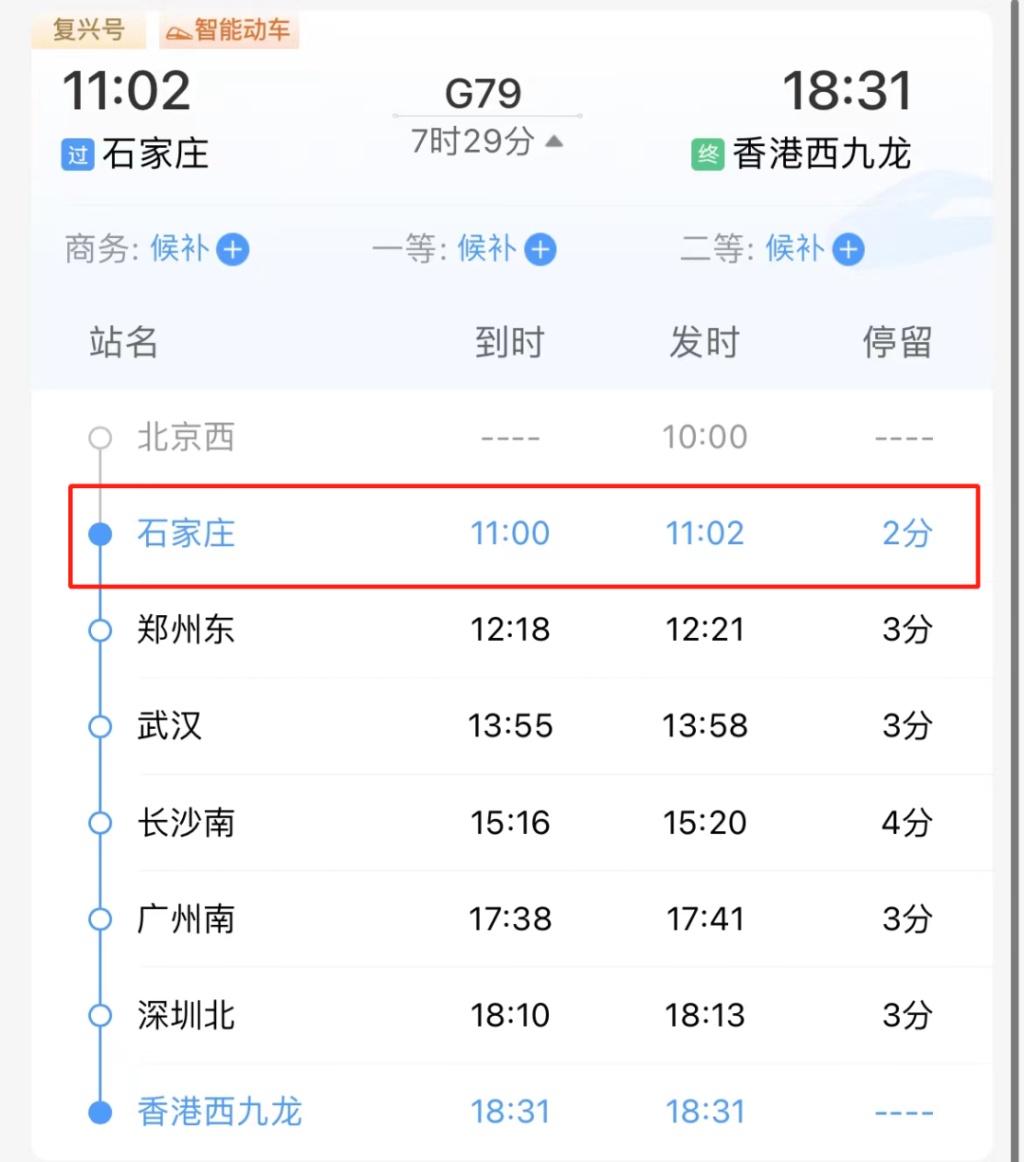This screenshot has height=1162, width=1024.
Task: Tap the plus icon after 商务候补
Action: tap(232, 250)
